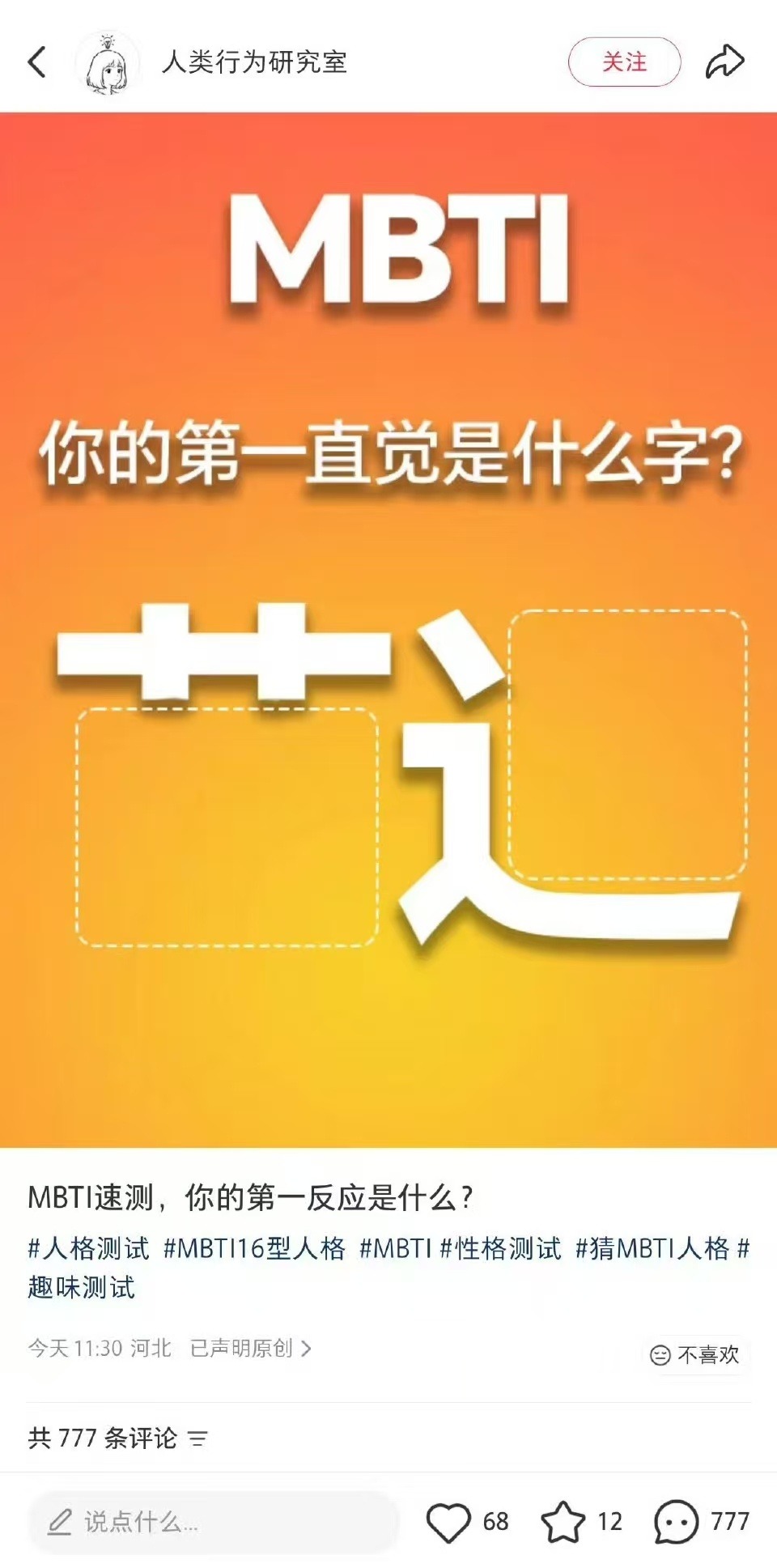Viewport: 777px width, 1568px height.
Task: Open hashtag #MBTI16型人格
Action: [x=254, y=1248]
